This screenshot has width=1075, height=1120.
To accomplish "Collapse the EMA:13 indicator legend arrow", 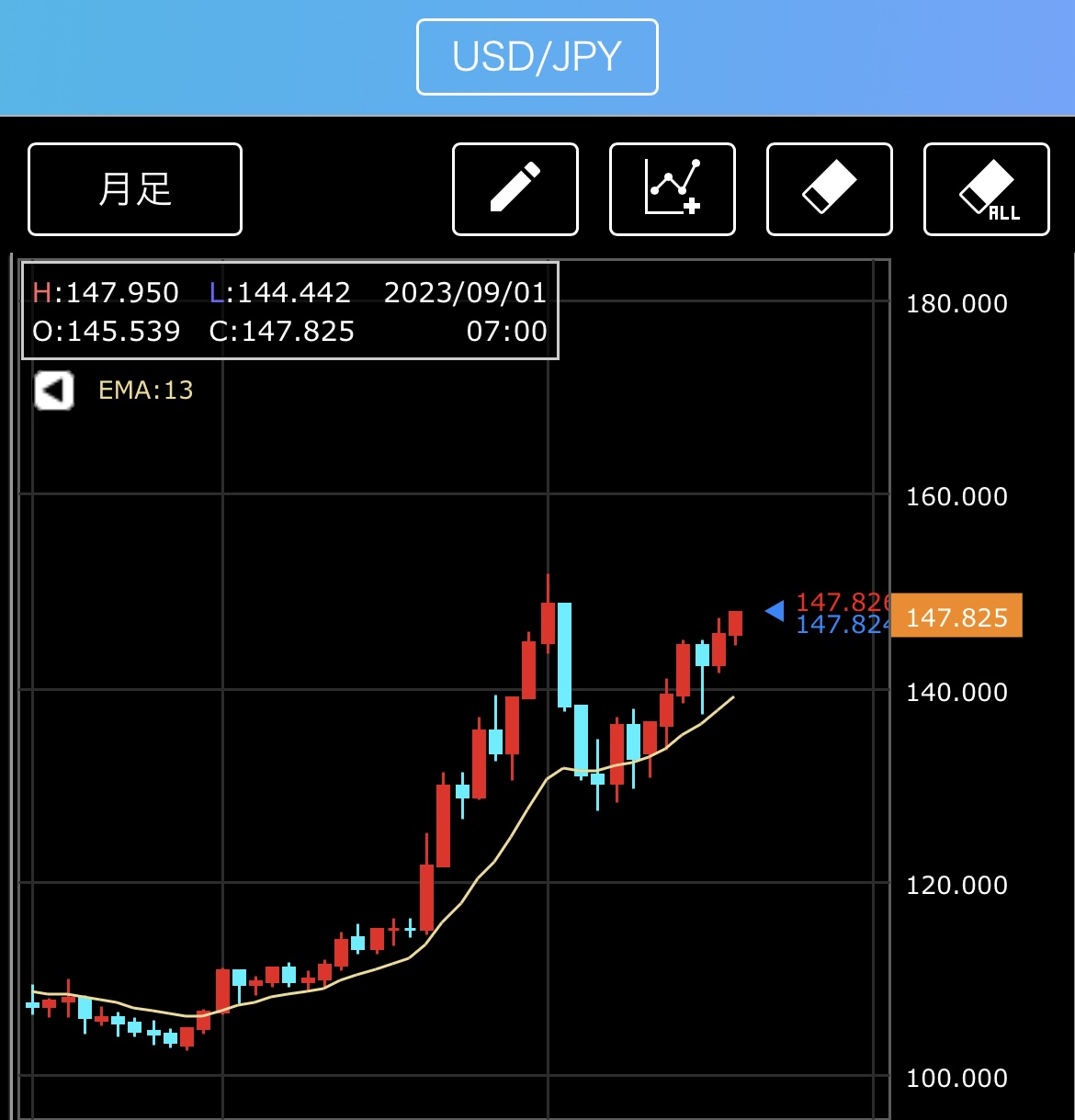I will [x=54, y=390].
